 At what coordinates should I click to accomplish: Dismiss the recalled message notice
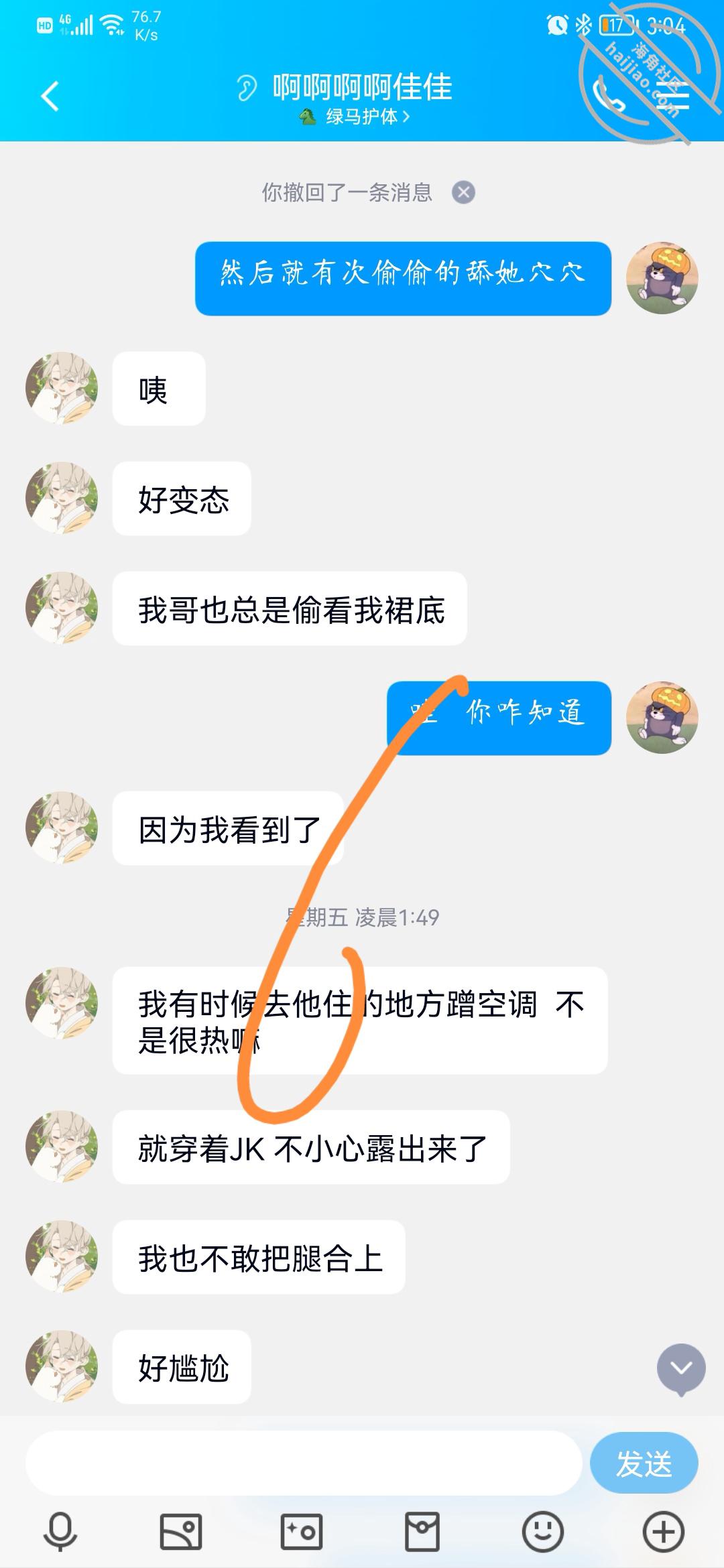point(463,193)
